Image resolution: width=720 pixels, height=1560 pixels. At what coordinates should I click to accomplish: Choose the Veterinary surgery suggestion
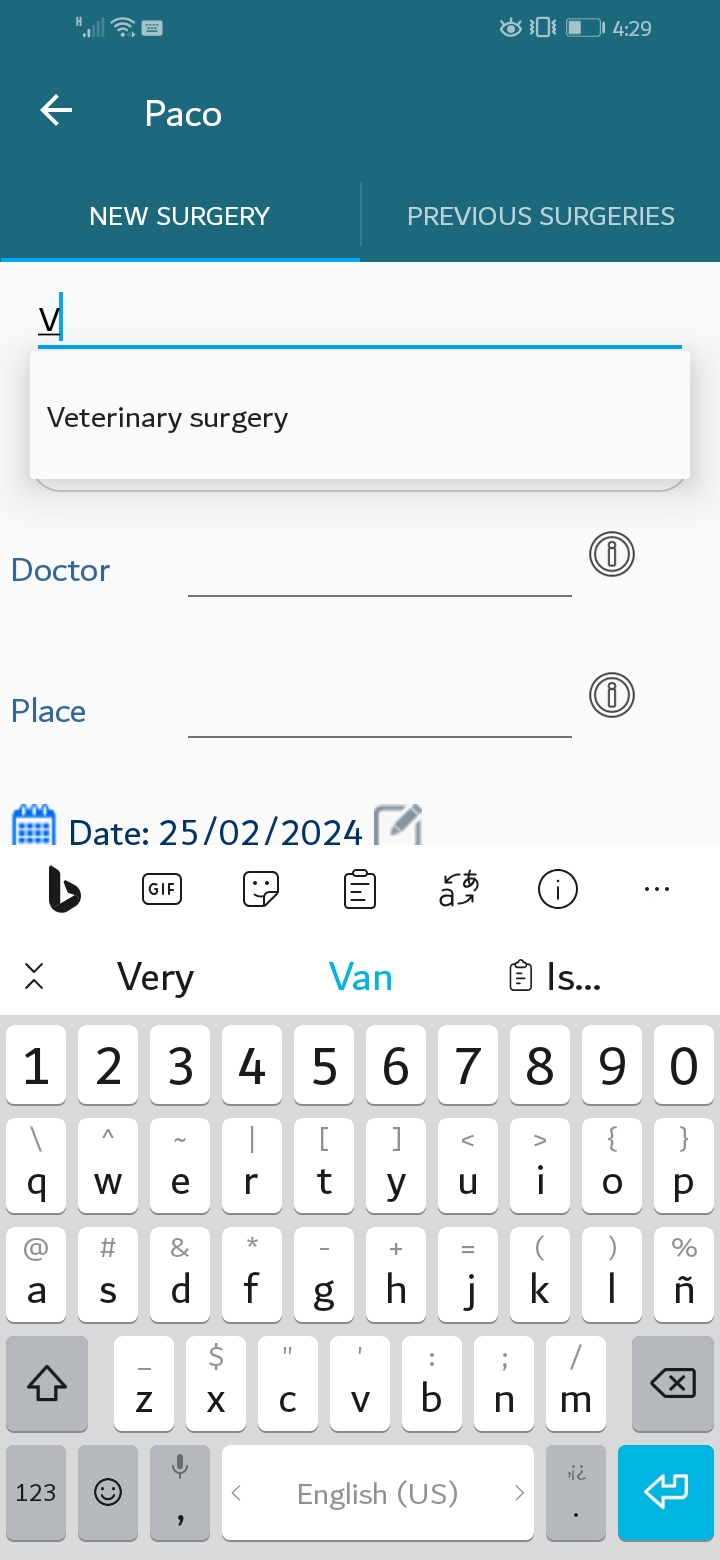tap(167, 418)
